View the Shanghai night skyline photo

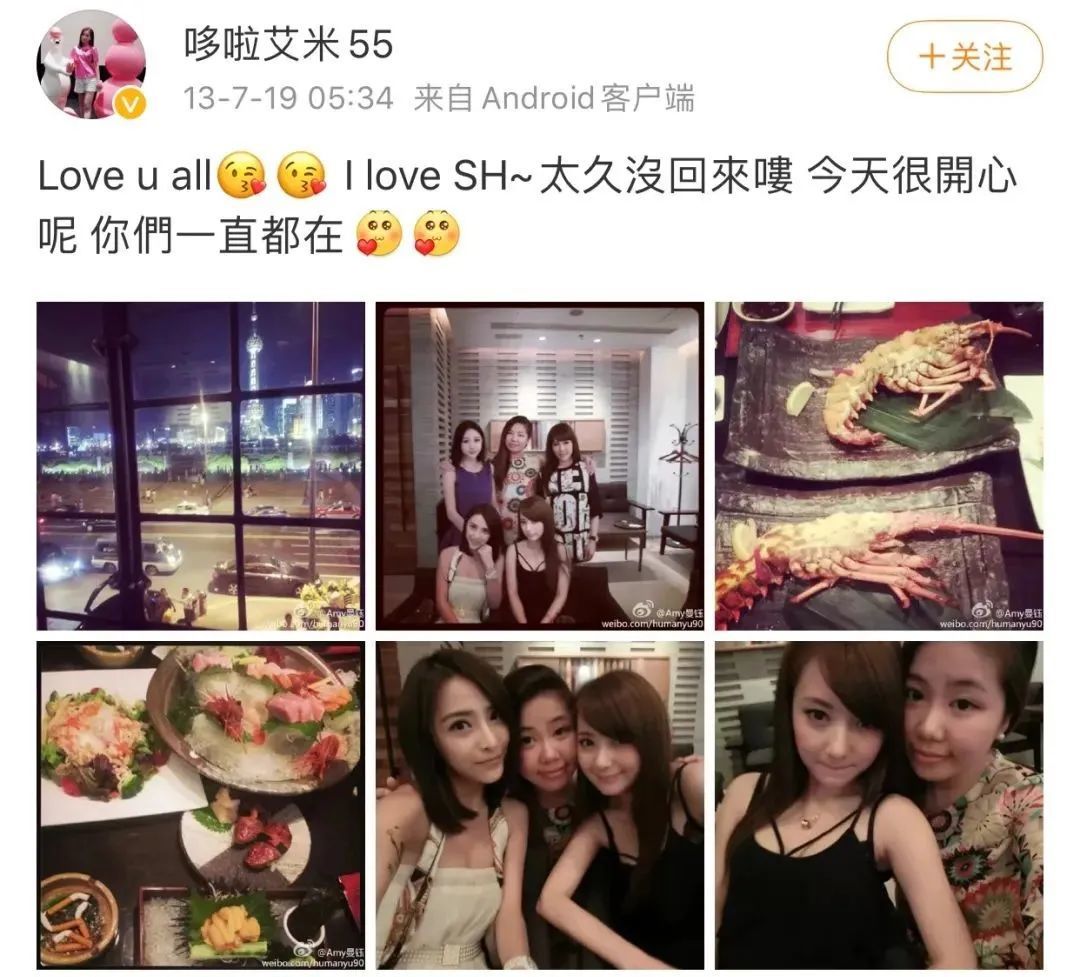point(201,466)
